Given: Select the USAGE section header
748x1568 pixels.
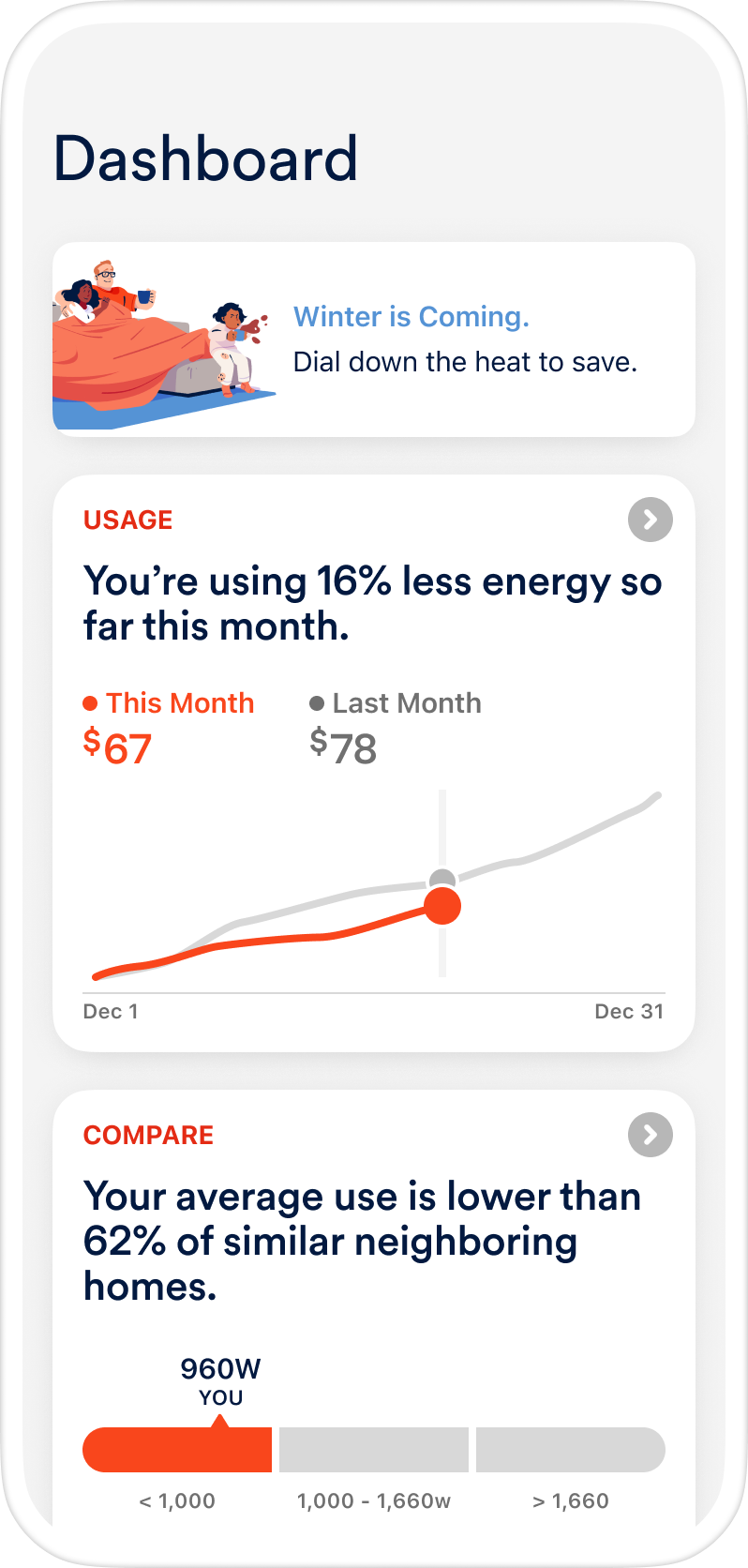Looking at the screenshot, I should (x=127, y=520).
